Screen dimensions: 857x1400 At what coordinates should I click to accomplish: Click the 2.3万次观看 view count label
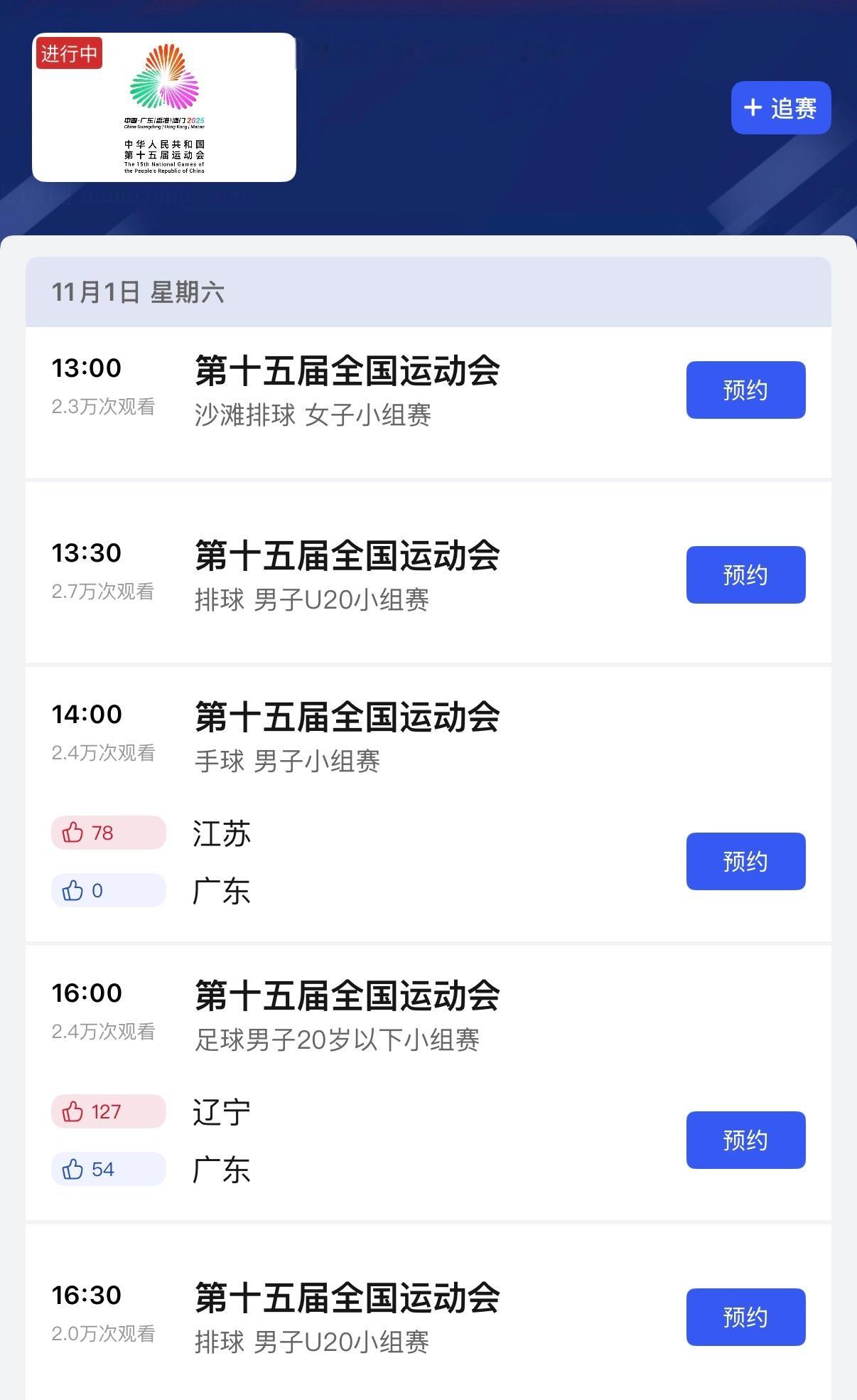click(x=105, y=405)
